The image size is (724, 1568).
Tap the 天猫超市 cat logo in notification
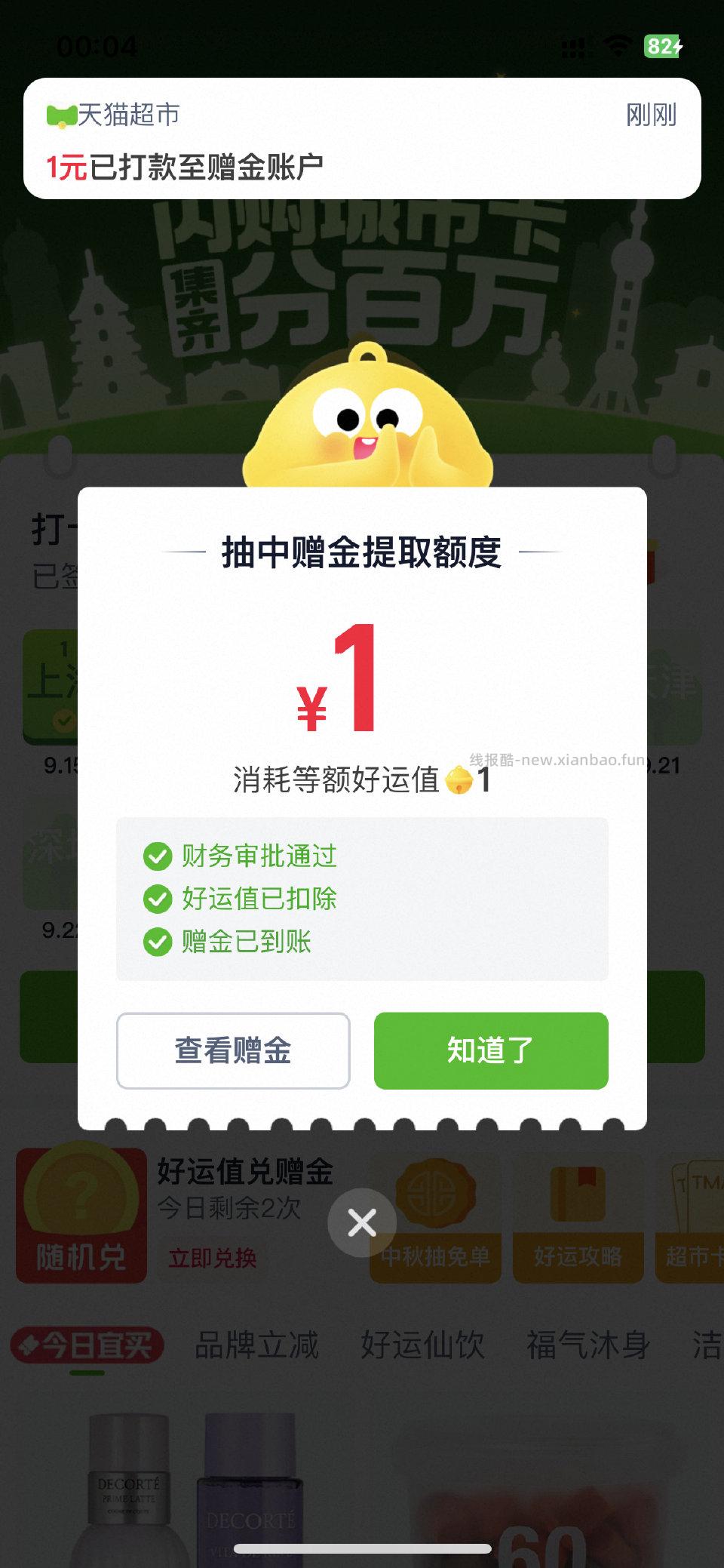pos(60,115)
